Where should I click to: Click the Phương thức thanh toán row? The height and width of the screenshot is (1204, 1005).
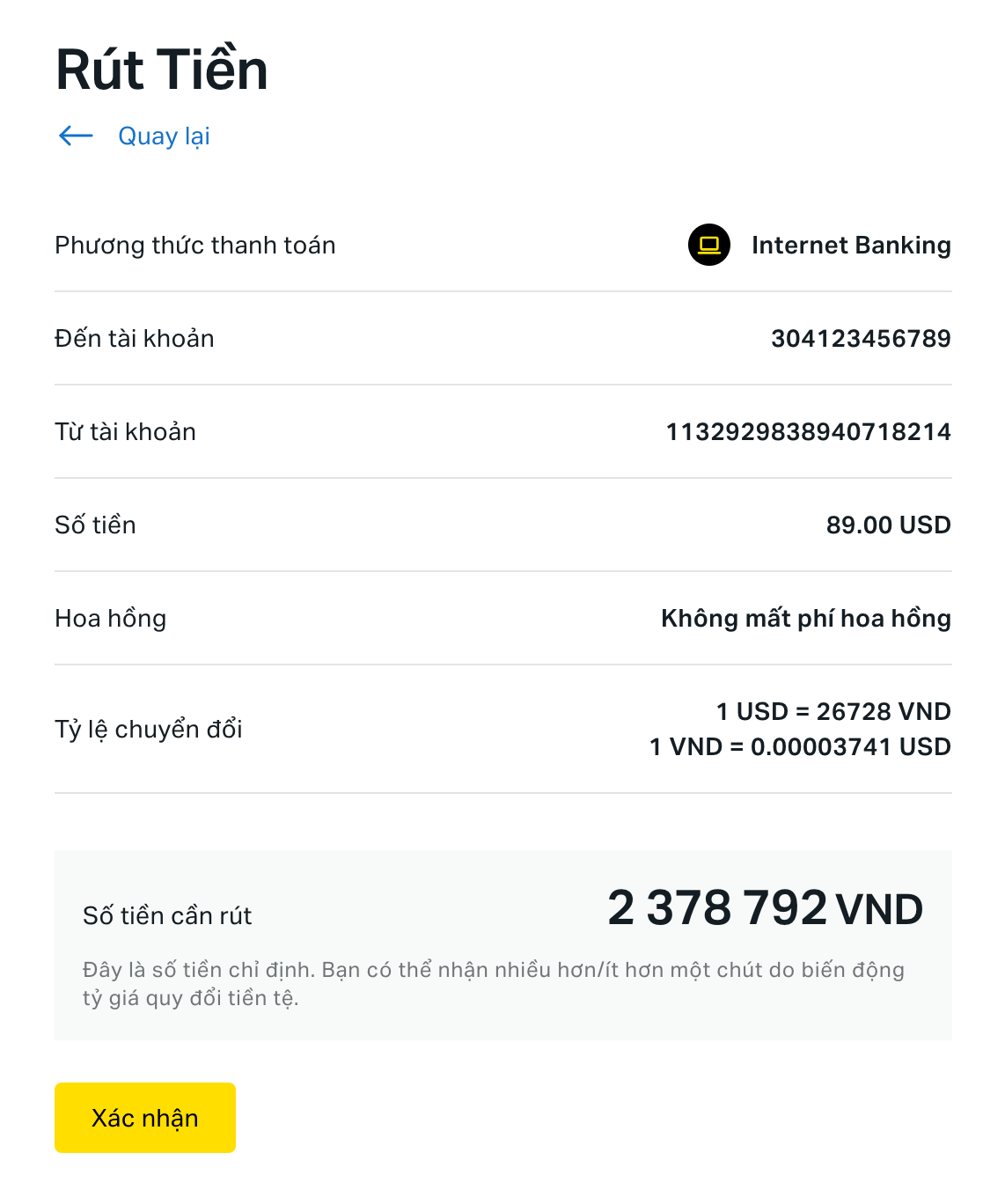[x=194, y=246]
